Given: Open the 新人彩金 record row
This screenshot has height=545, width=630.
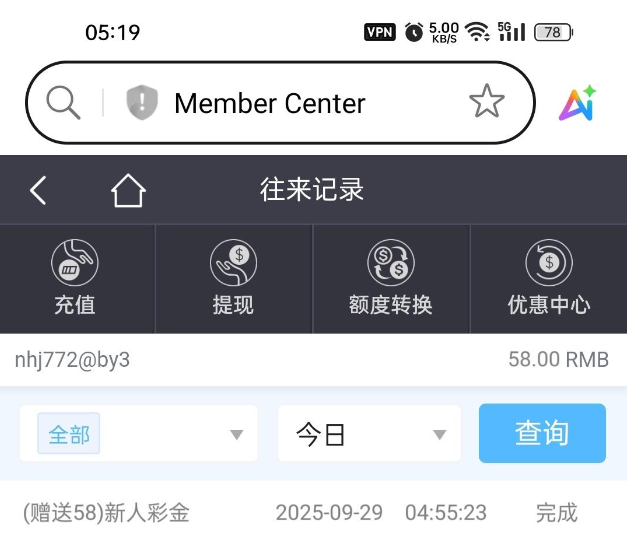Looking at the screenshot, I should click(300, 513).
